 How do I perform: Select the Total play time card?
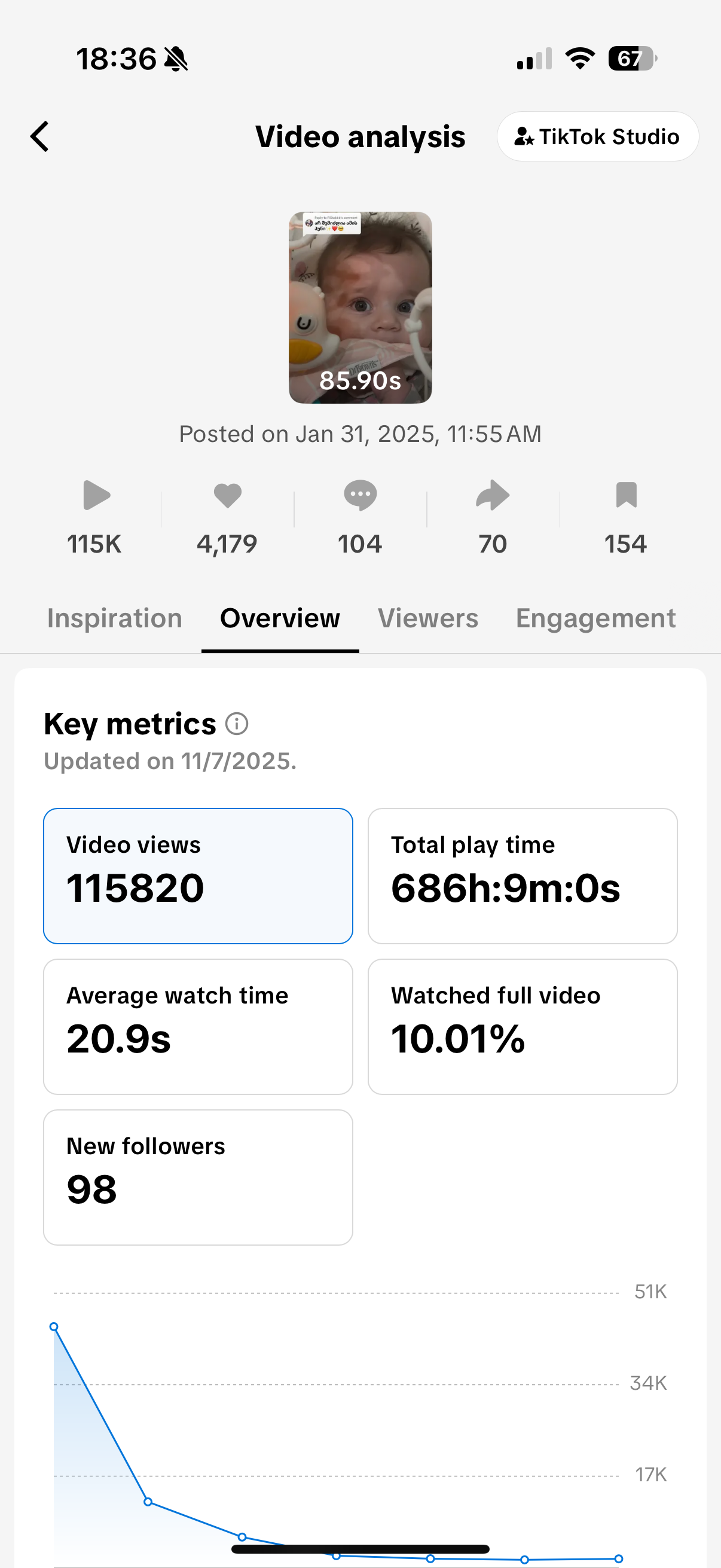click(x=522, y=875)
